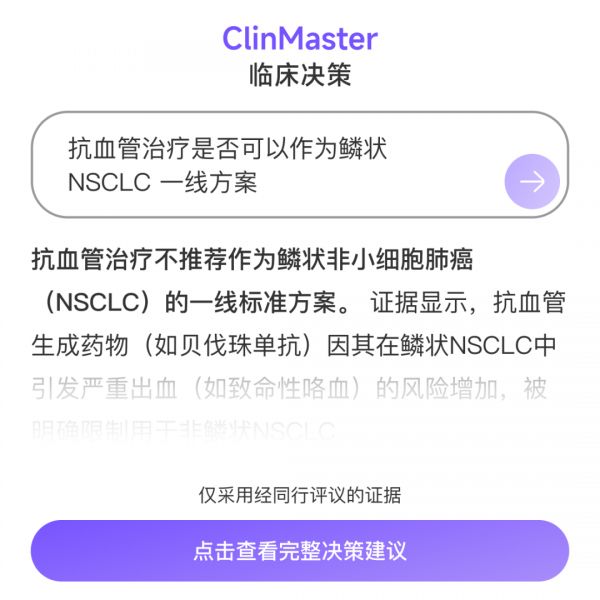The image size is (600, 600).
Task: Submit the question with the arrow button
Action: 532,181
